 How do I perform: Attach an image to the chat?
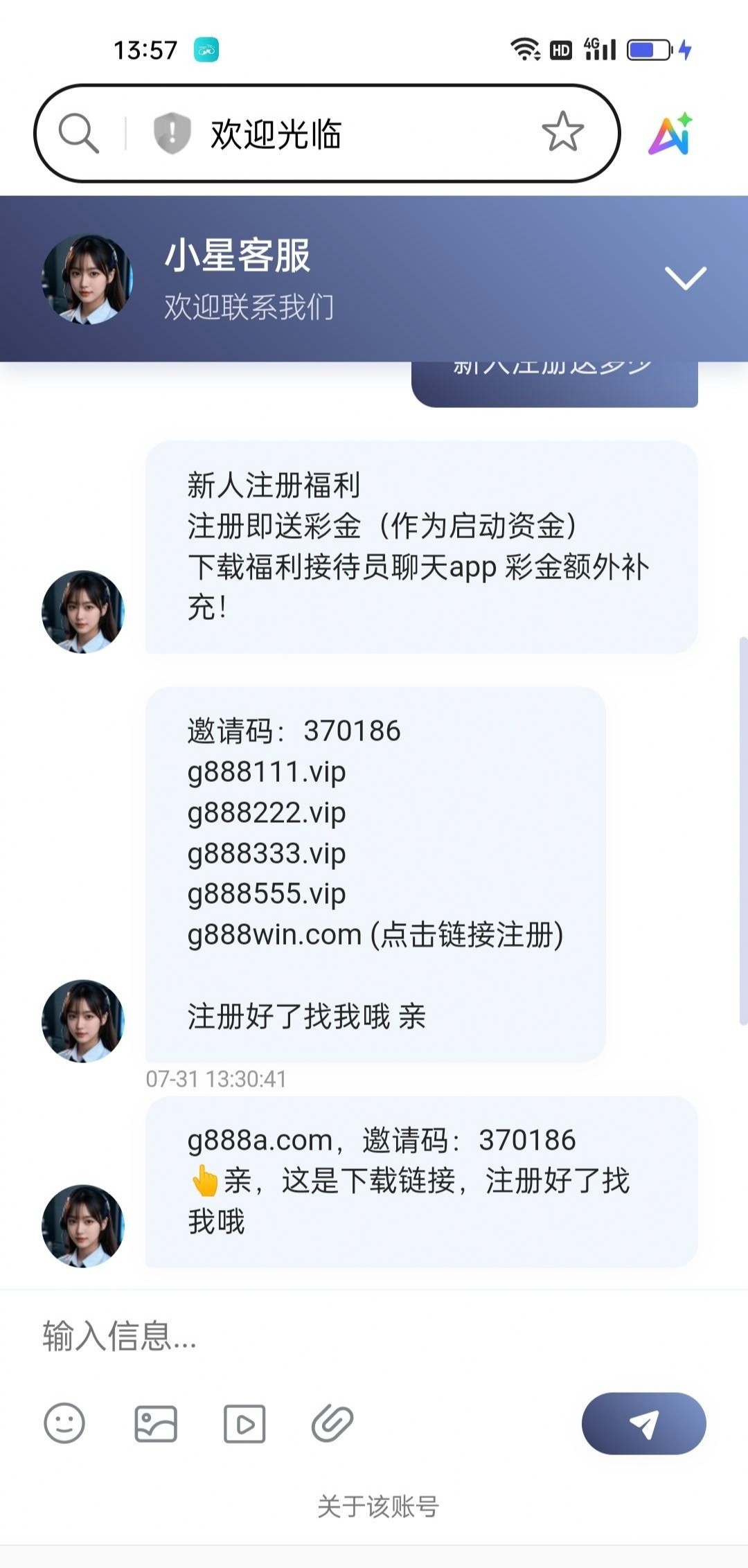(x=156, y=1423)
